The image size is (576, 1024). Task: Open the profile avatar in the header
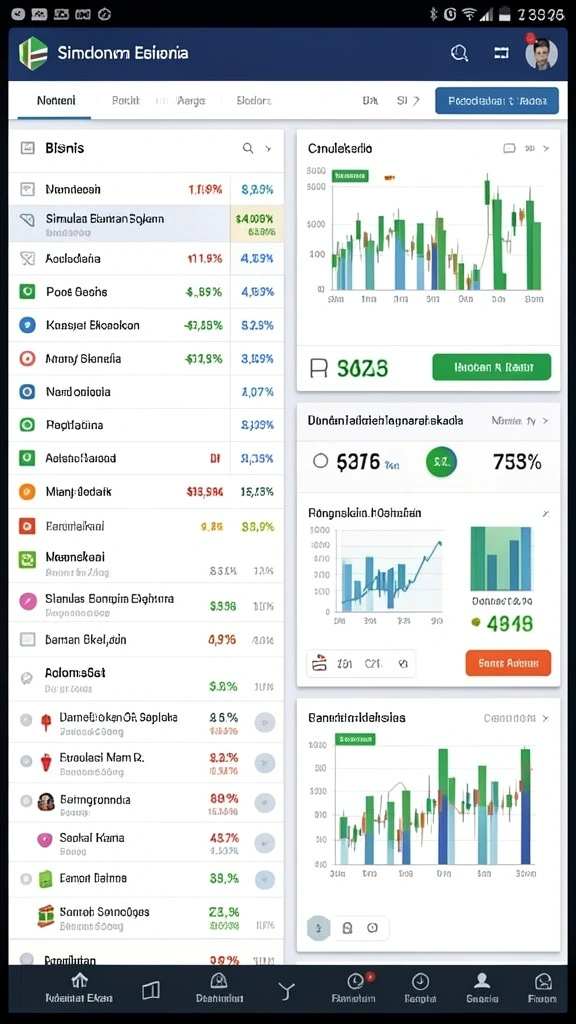(541, 53)
